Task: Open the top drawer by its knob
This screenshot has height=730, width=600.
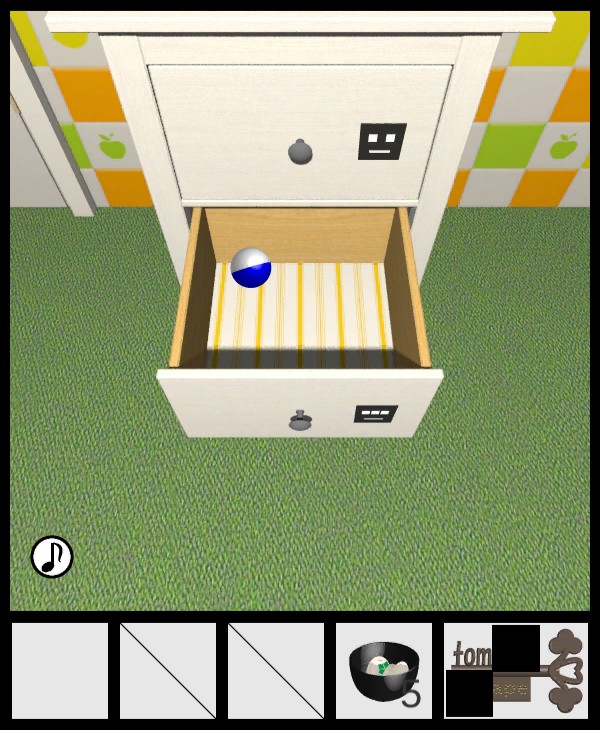Action: [300, 152]
